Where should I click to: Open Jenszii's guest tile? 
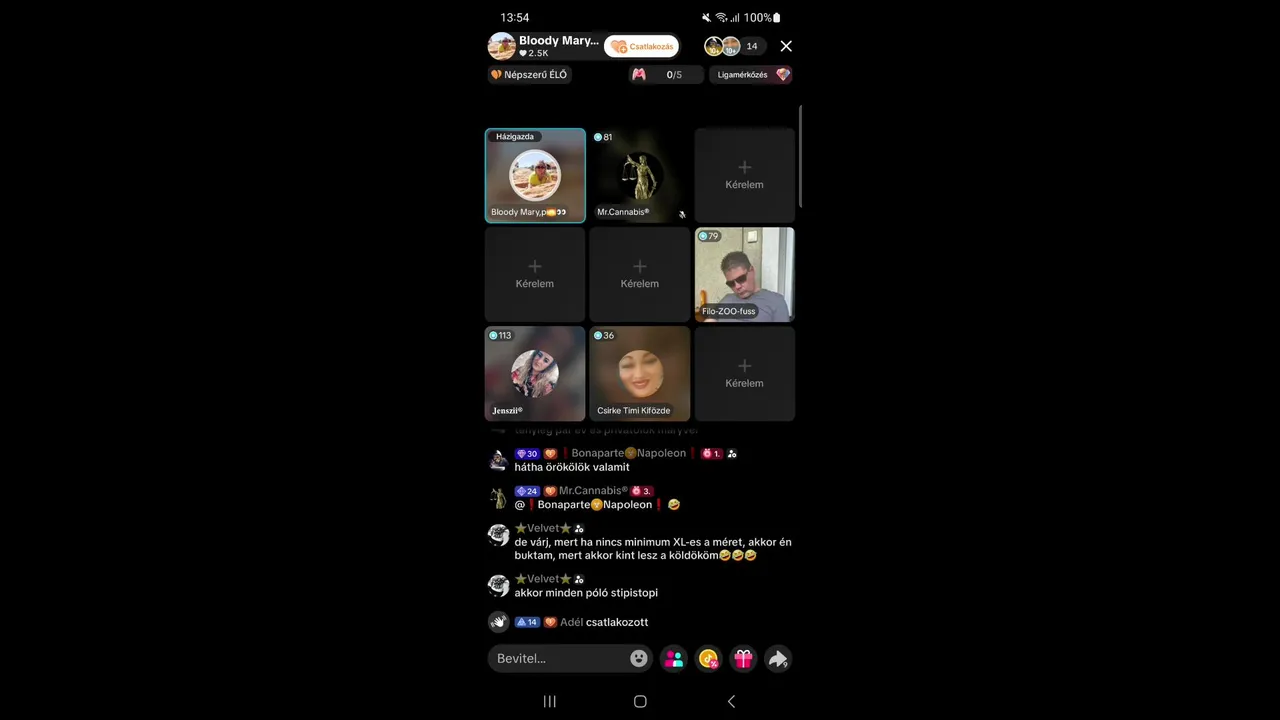[x=535, y=373]
